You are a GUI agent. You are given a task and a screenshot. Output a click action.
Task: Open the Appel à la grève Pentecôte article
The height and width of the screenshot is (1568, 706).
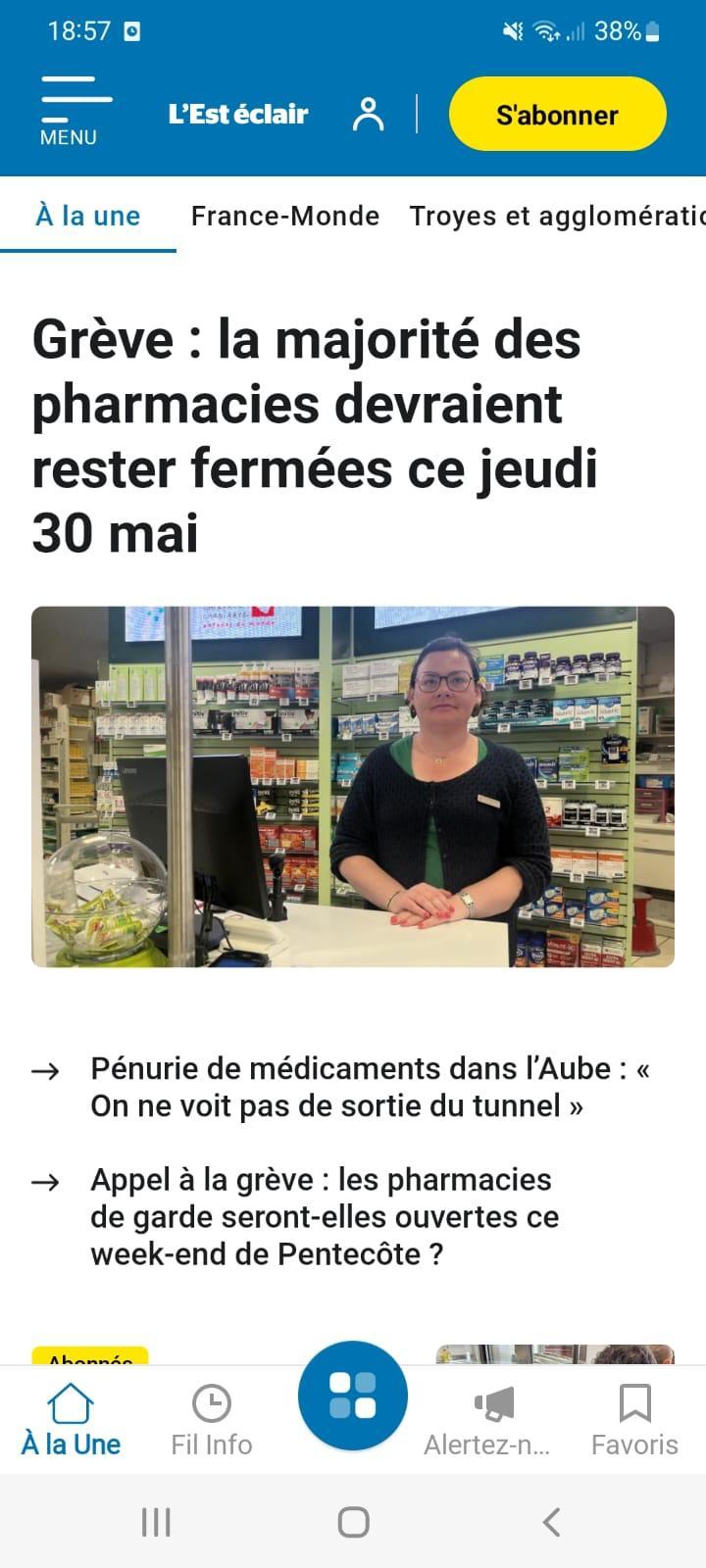tap(324, 1216)
